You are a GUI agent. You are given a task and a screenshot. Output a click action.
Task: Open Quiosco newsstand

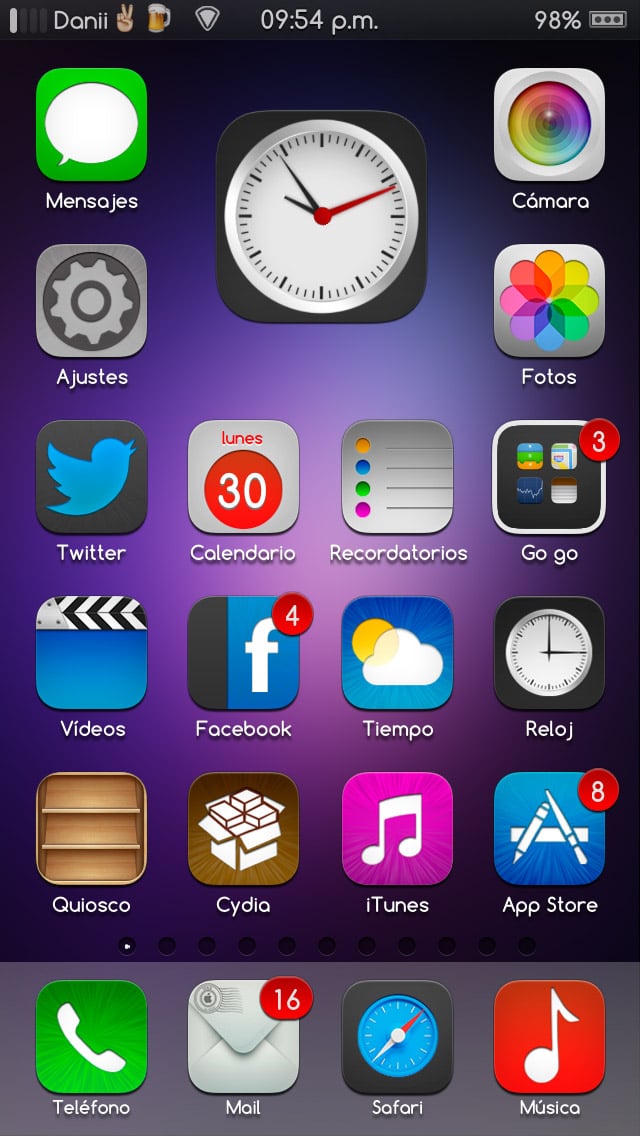[x=91, y=829]
